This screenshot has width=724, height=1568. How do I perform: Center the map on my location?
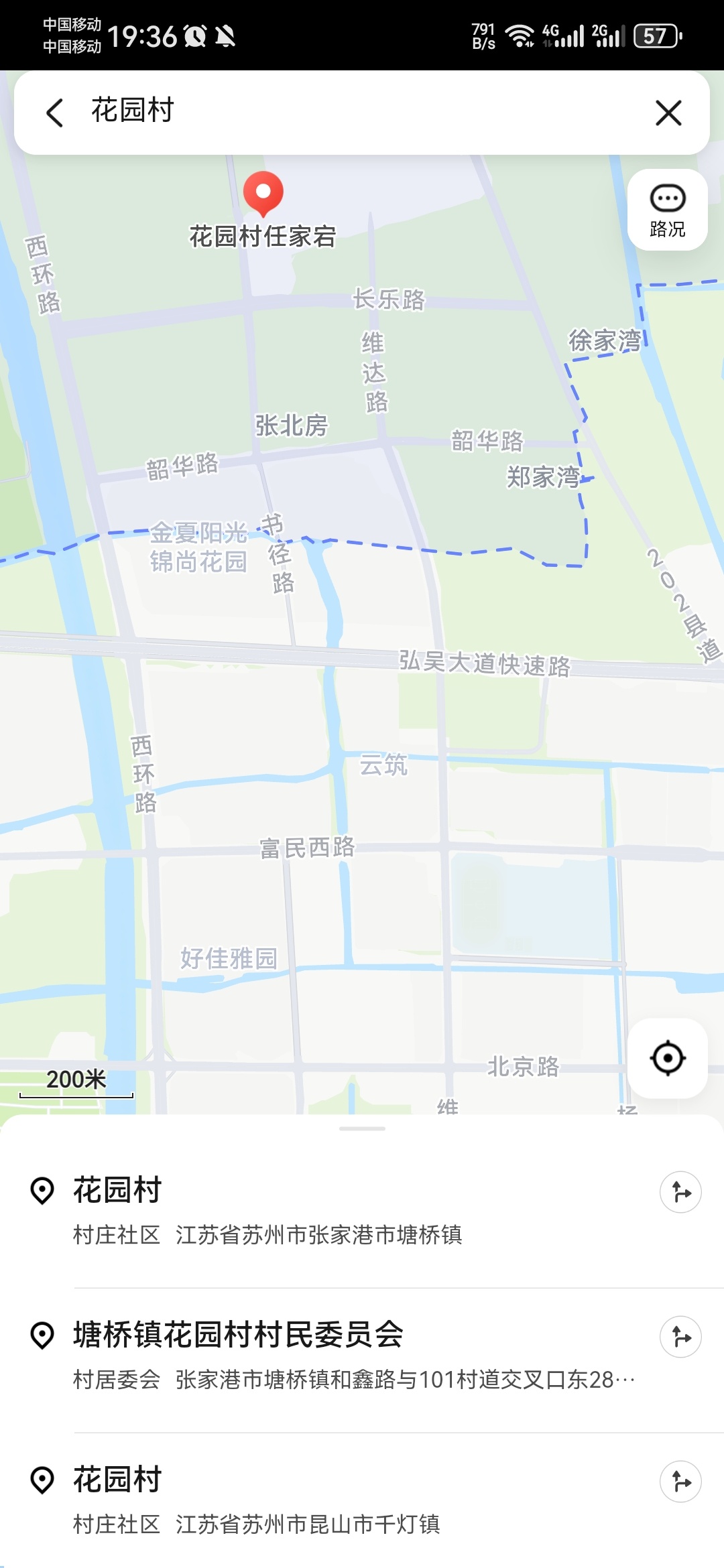[x=667, y=1059]
